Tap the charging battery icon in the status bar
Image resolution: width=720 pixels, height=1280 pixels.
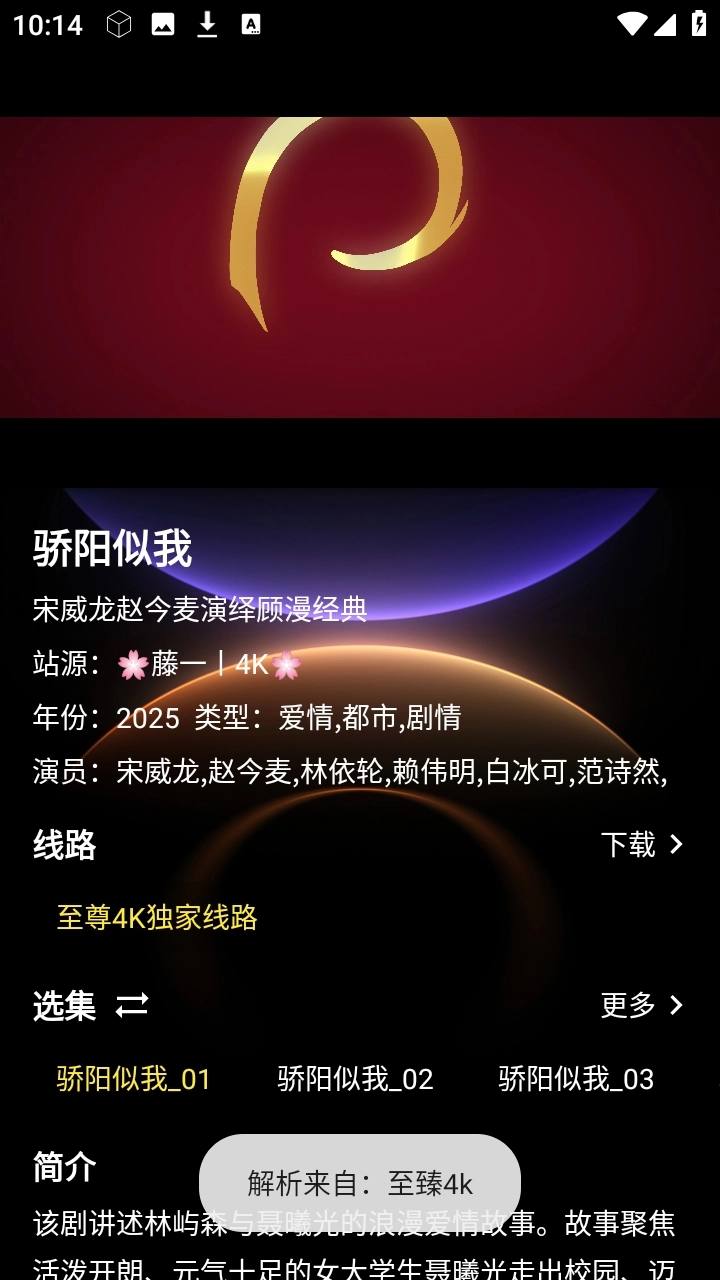pyautogui.click(x=700, y=24)
